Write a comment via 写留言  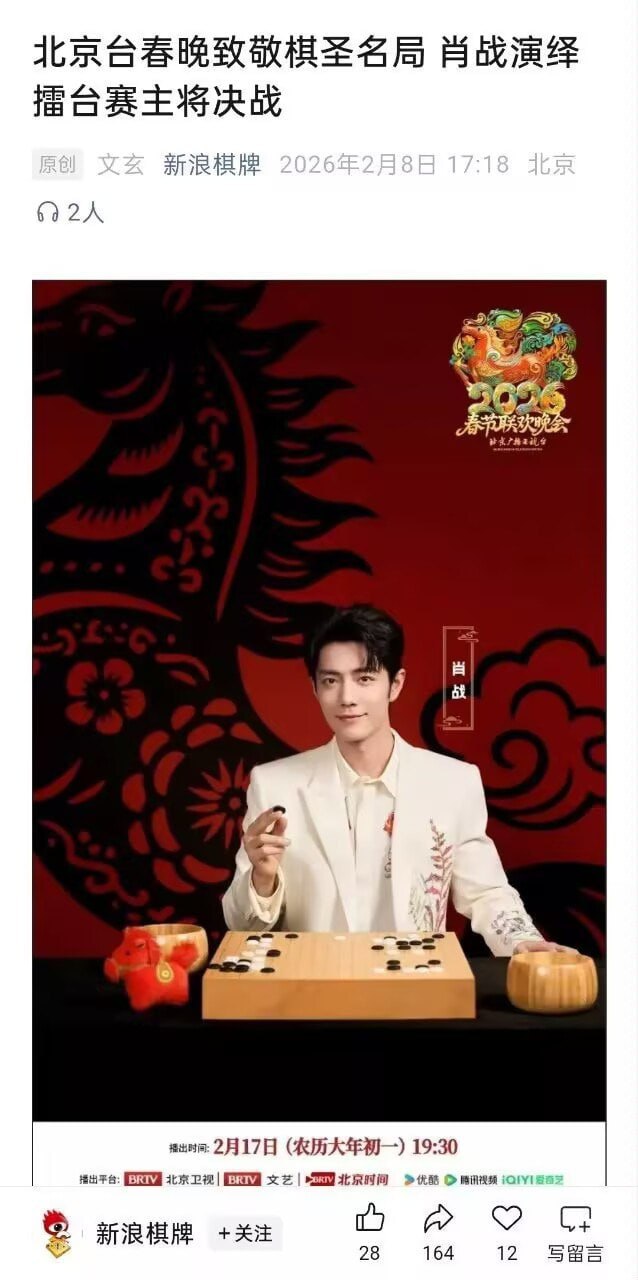click(x=575, y=1232)
